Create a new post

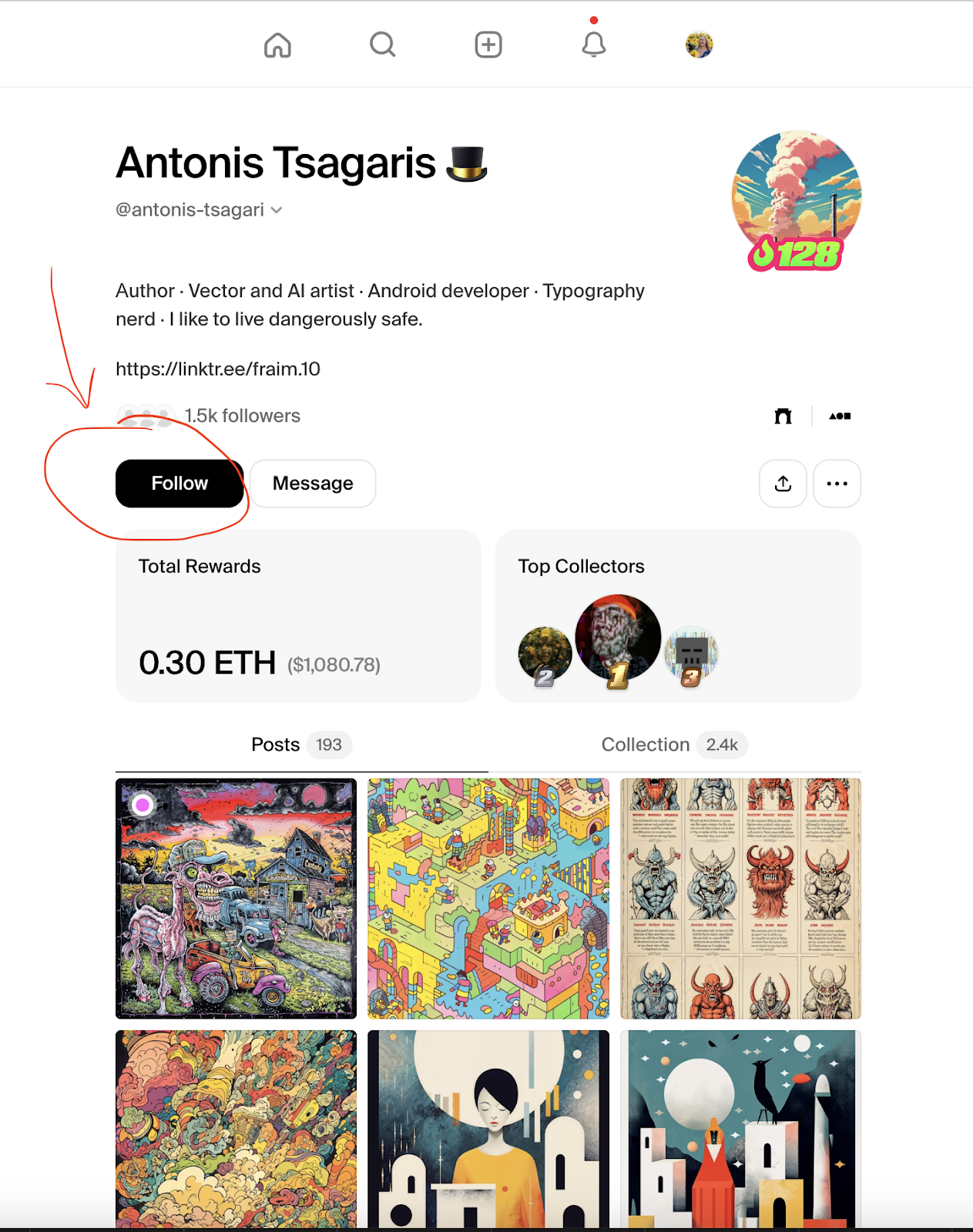[x=488, y=45]
